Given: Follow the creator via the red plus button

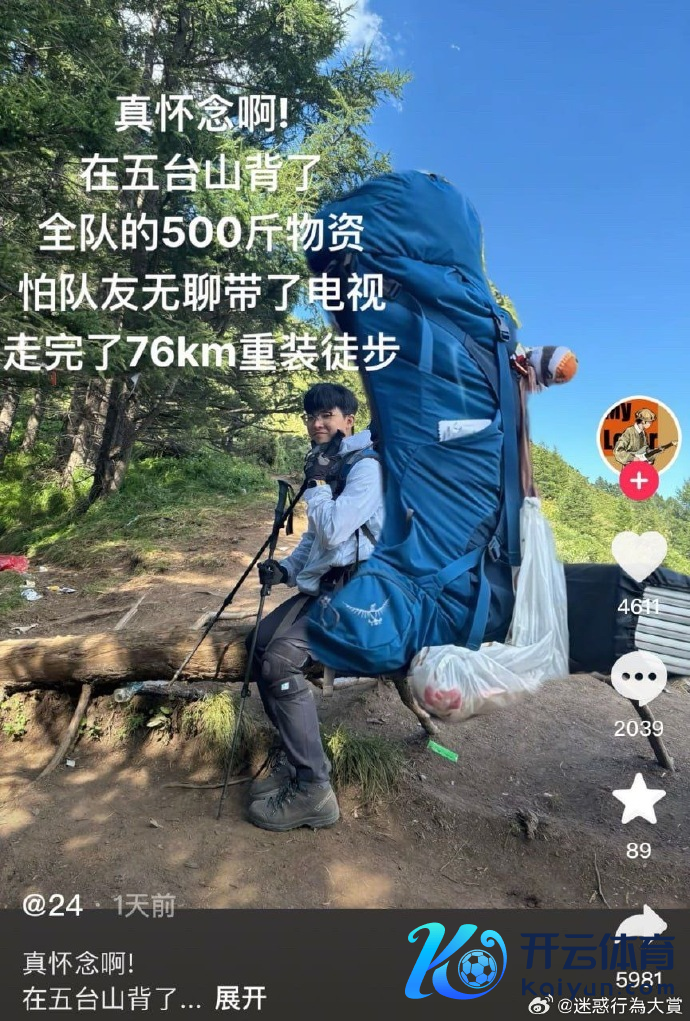Looking at the screenshot, I should (638, 481).
